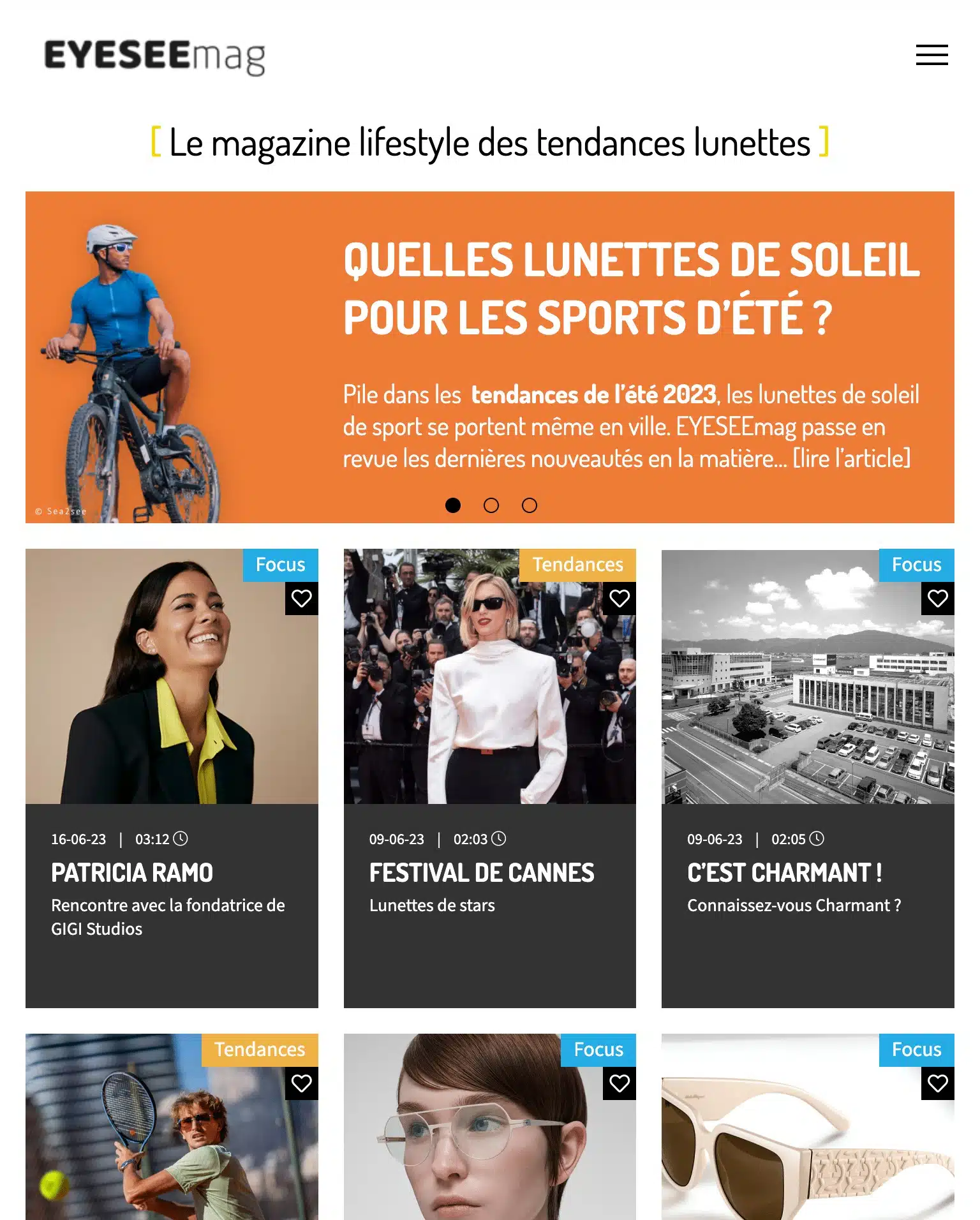The image size is (980, 1220).
Task: Like the cream sunglasses Focus article
Action: click(937, 1083)
